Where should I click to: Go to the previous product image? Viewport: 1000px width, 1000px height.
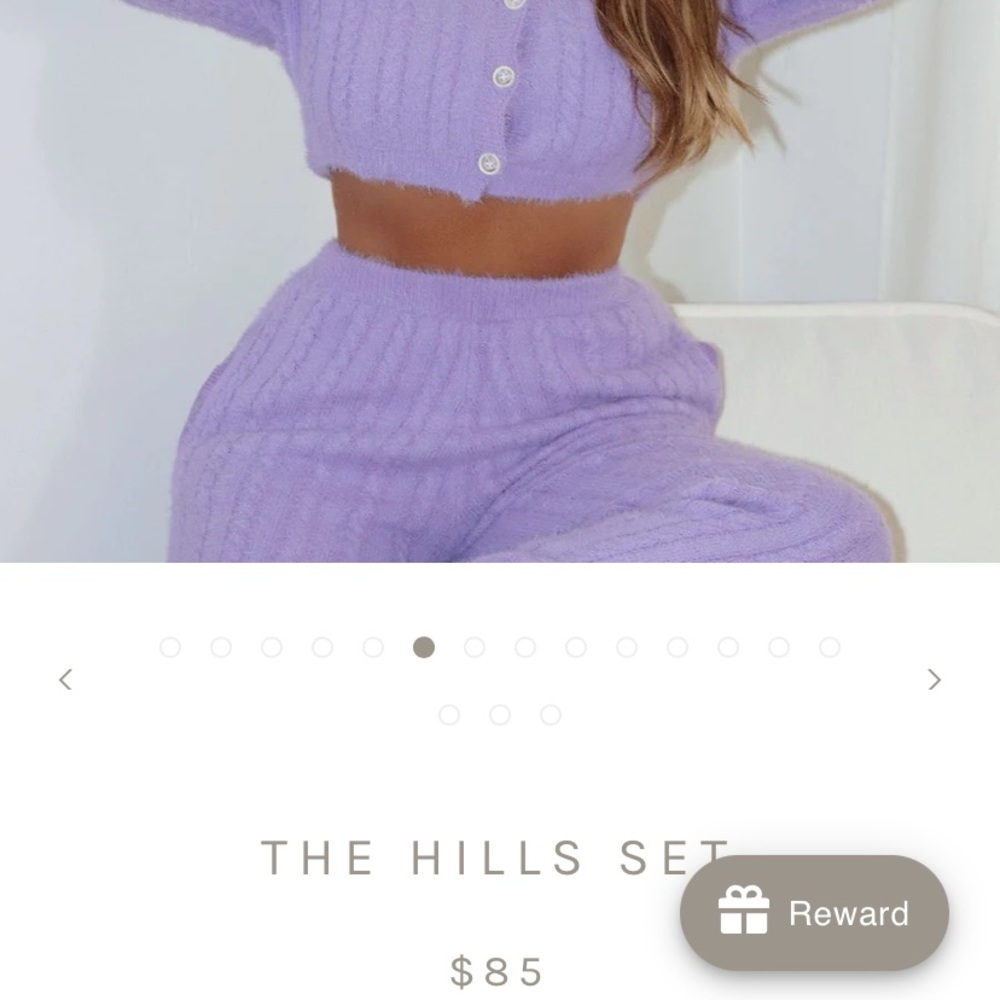click(x=66, y=680)
